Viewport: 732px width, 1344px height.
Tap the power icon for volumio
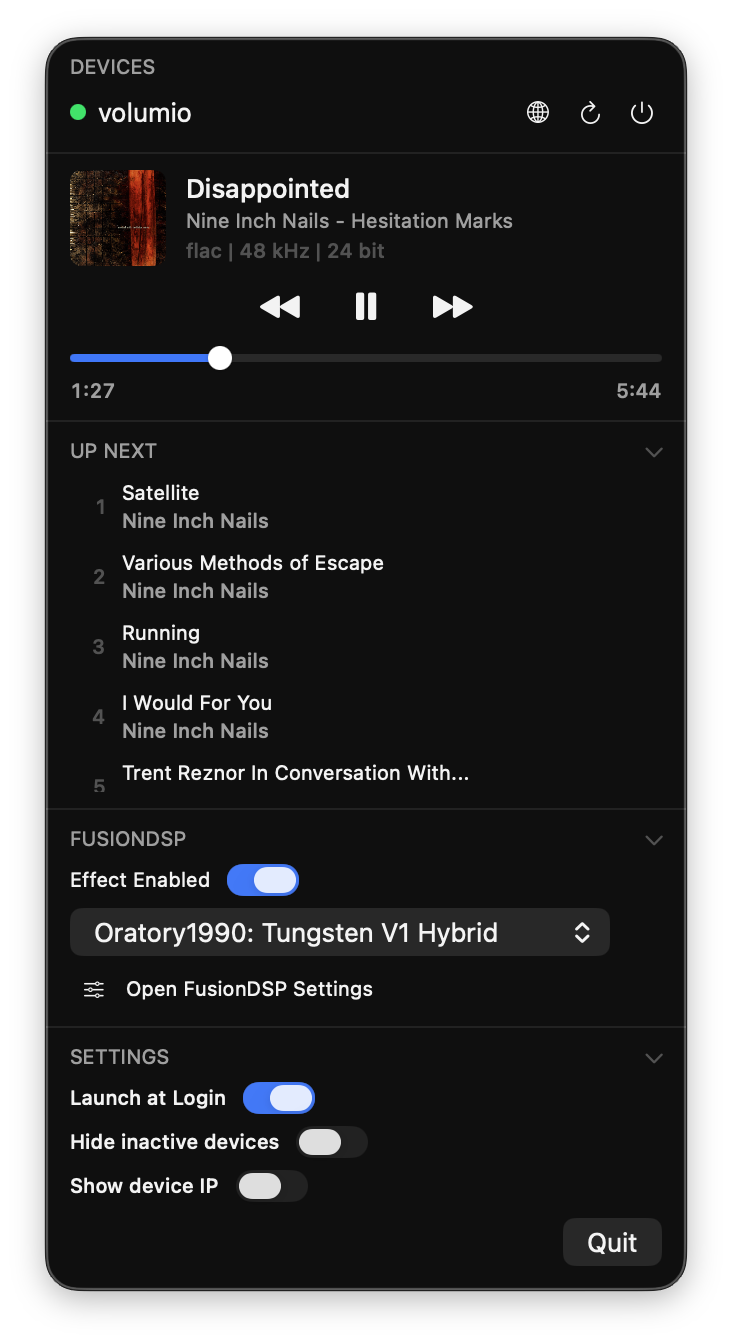click(642, 113)
